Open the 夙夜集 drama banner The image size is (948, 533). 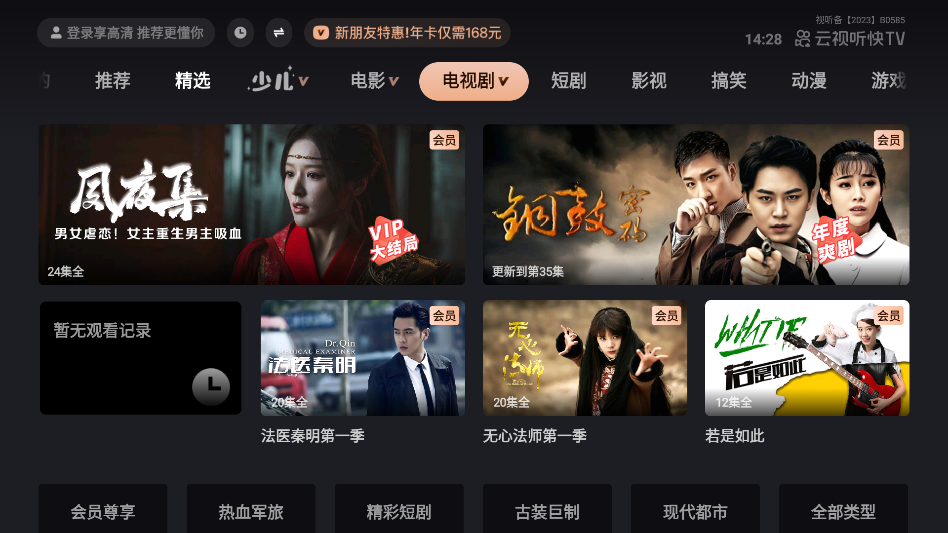click(252, 204)
